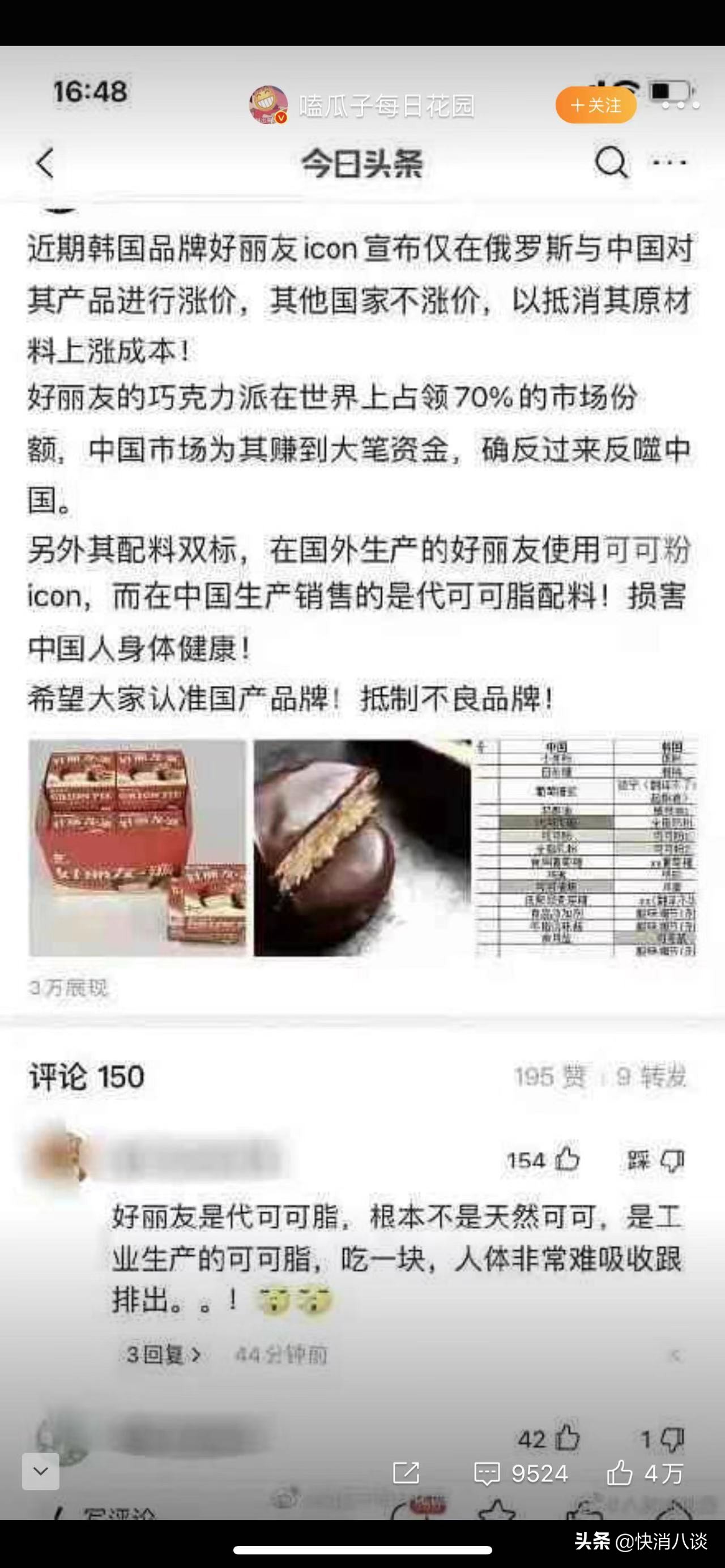Viewport: 725px width, 1568px height.
Task: Open the 9524 comments
Action: pos(521,1473)
